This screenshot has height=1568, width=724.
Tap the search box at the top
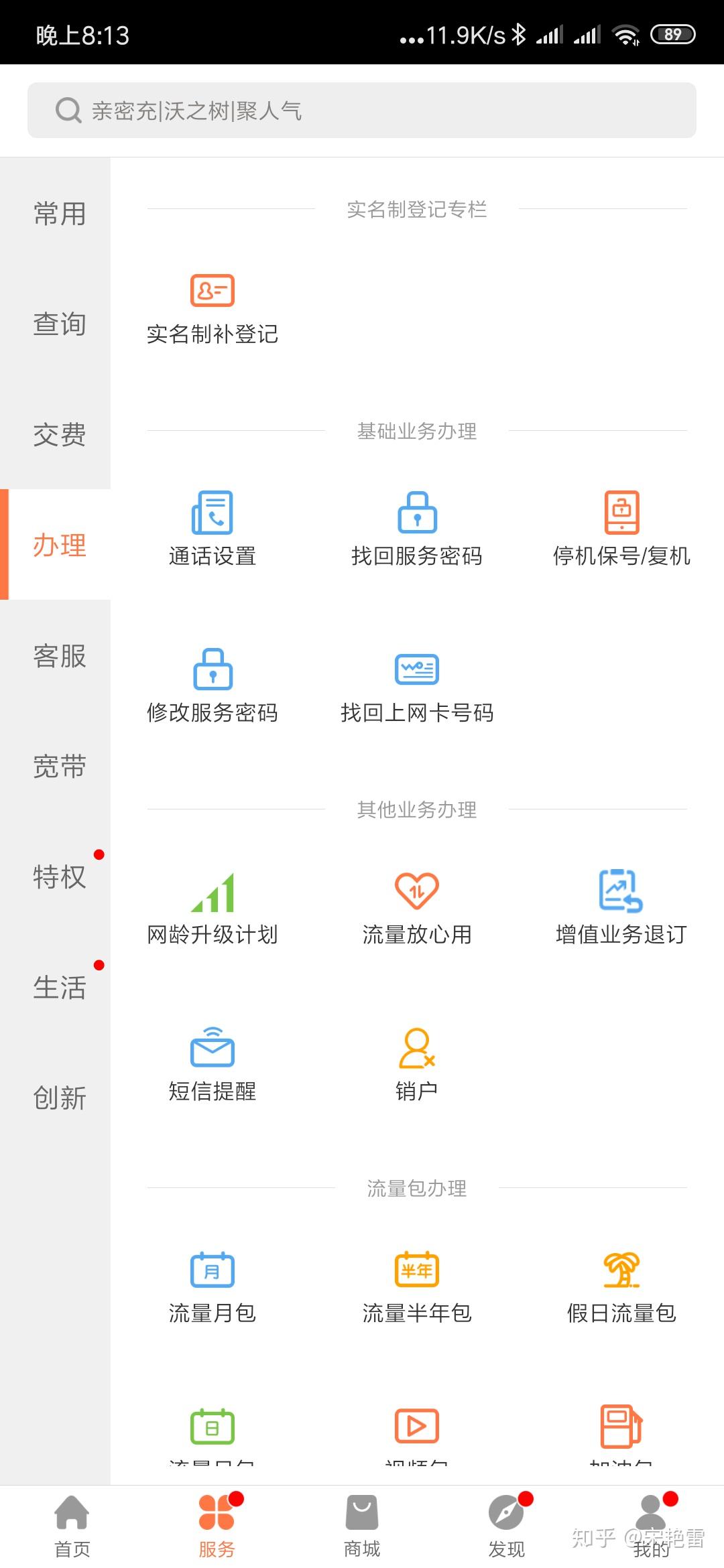(362, 111)
